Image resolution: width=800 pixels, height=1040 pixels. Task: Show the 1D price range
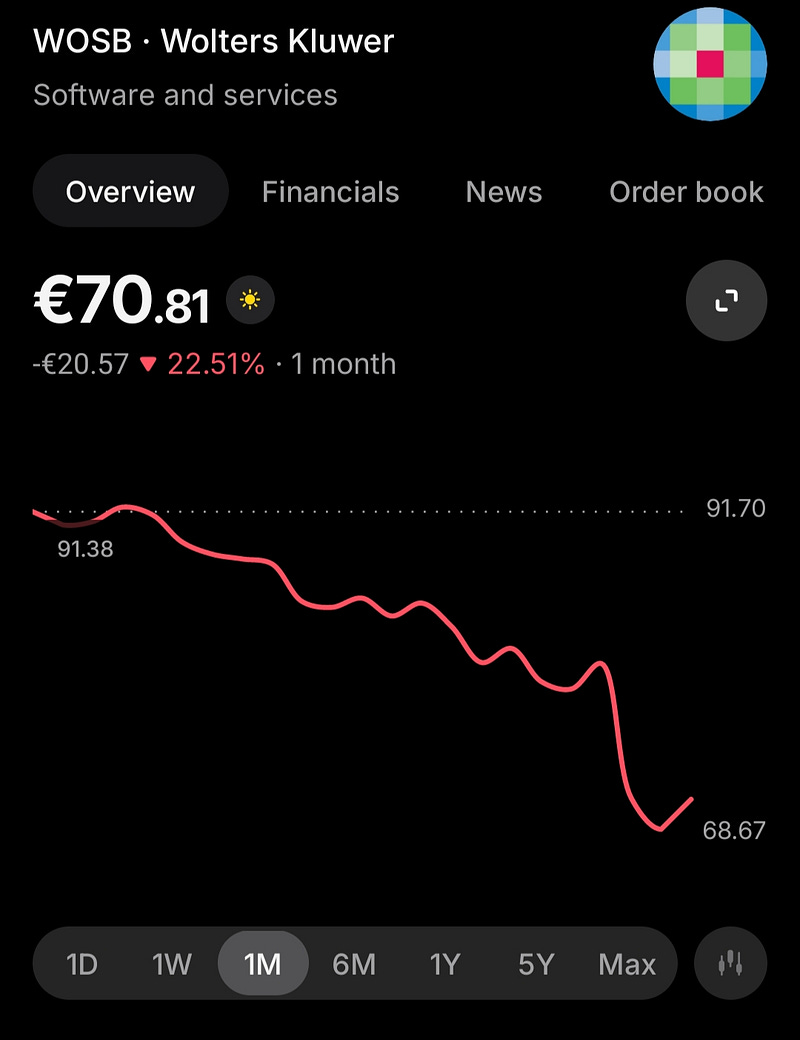81,965
